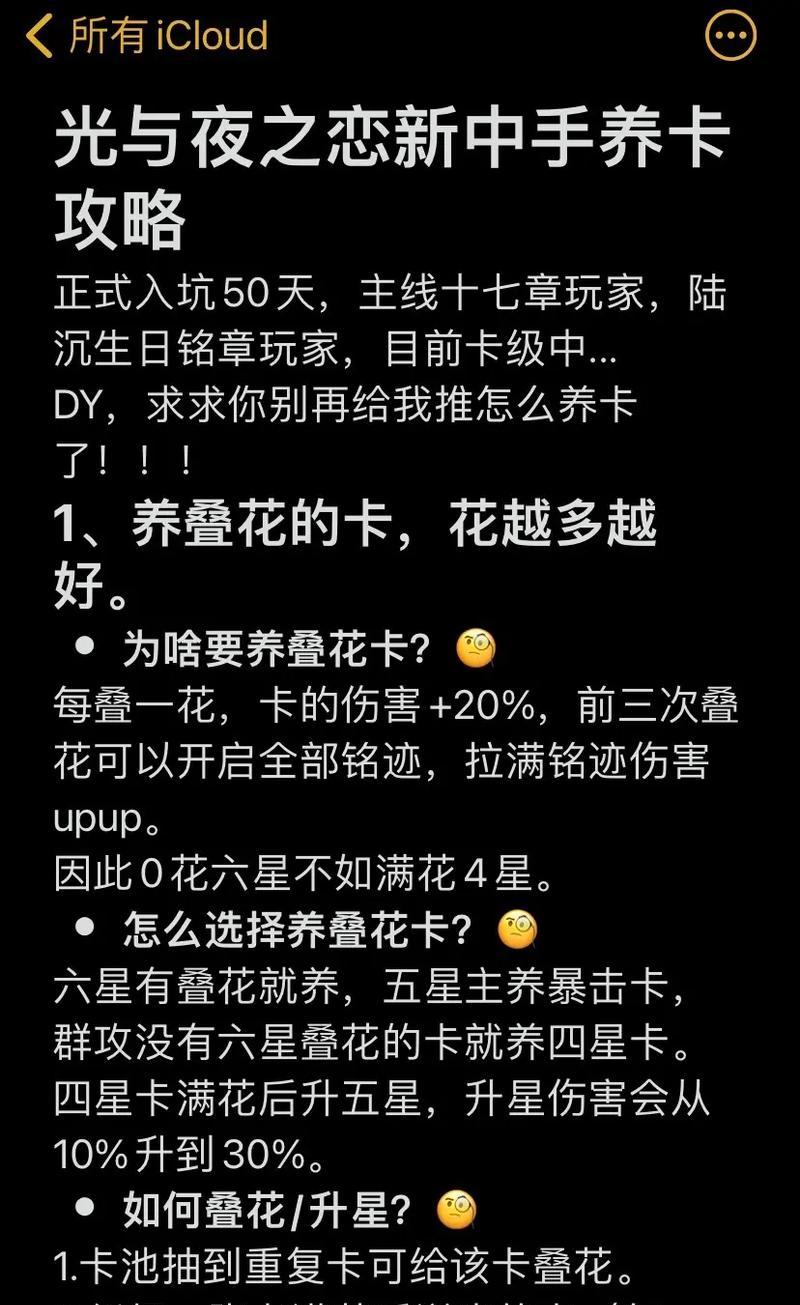Open the more options ellipsis menu
Screen dimensions: 800x1305
(x=731, y=36)
